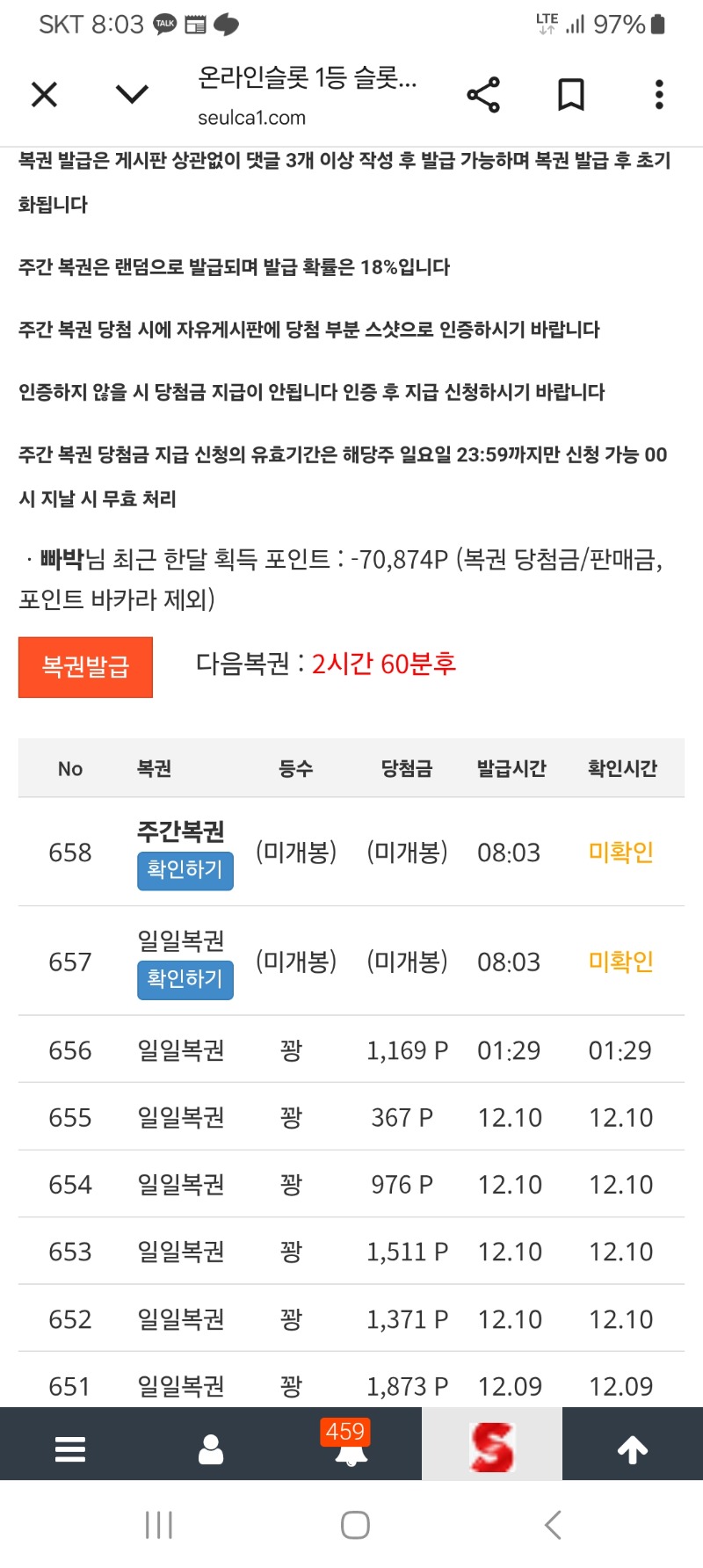Go to the system home screen
The width and height of the screenshot is (703, 1568).
(355, 1525)
